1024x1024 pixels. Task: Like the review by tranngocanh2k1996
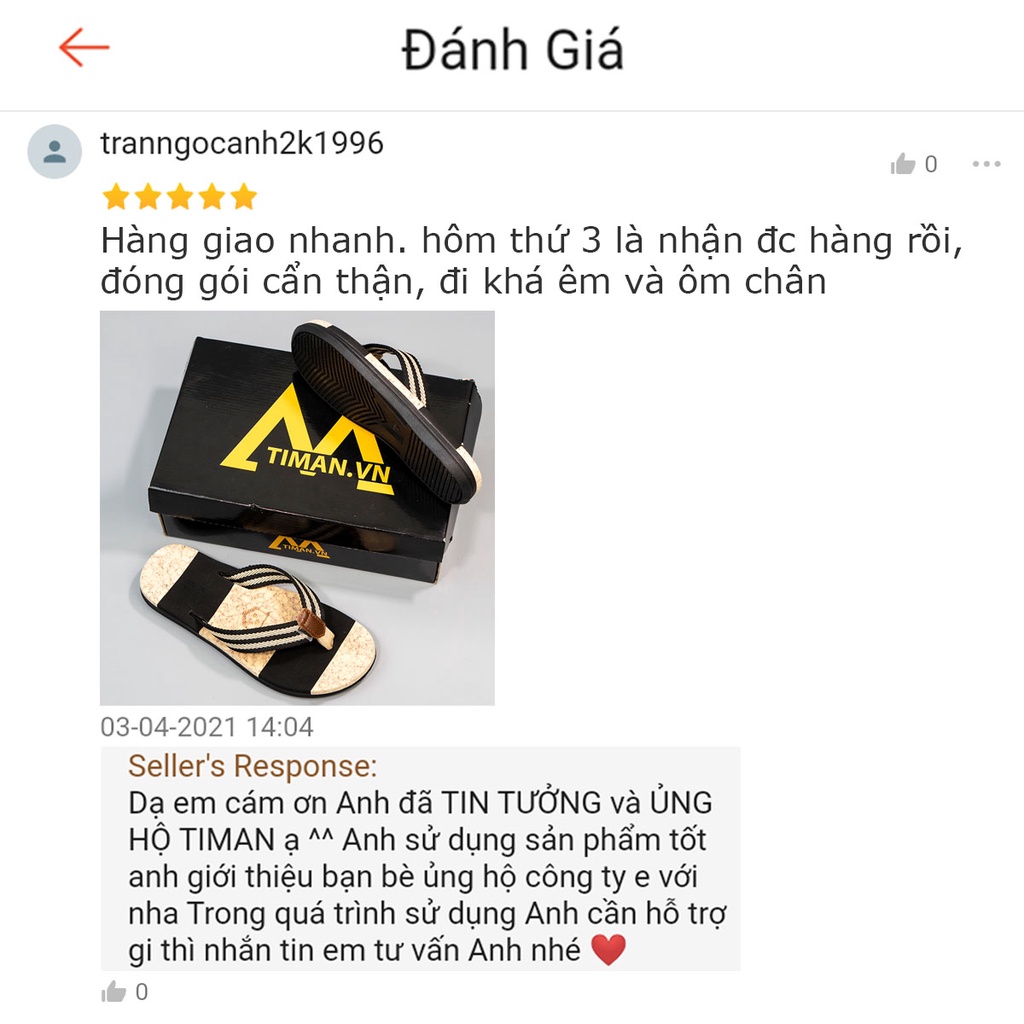(904, 165)
